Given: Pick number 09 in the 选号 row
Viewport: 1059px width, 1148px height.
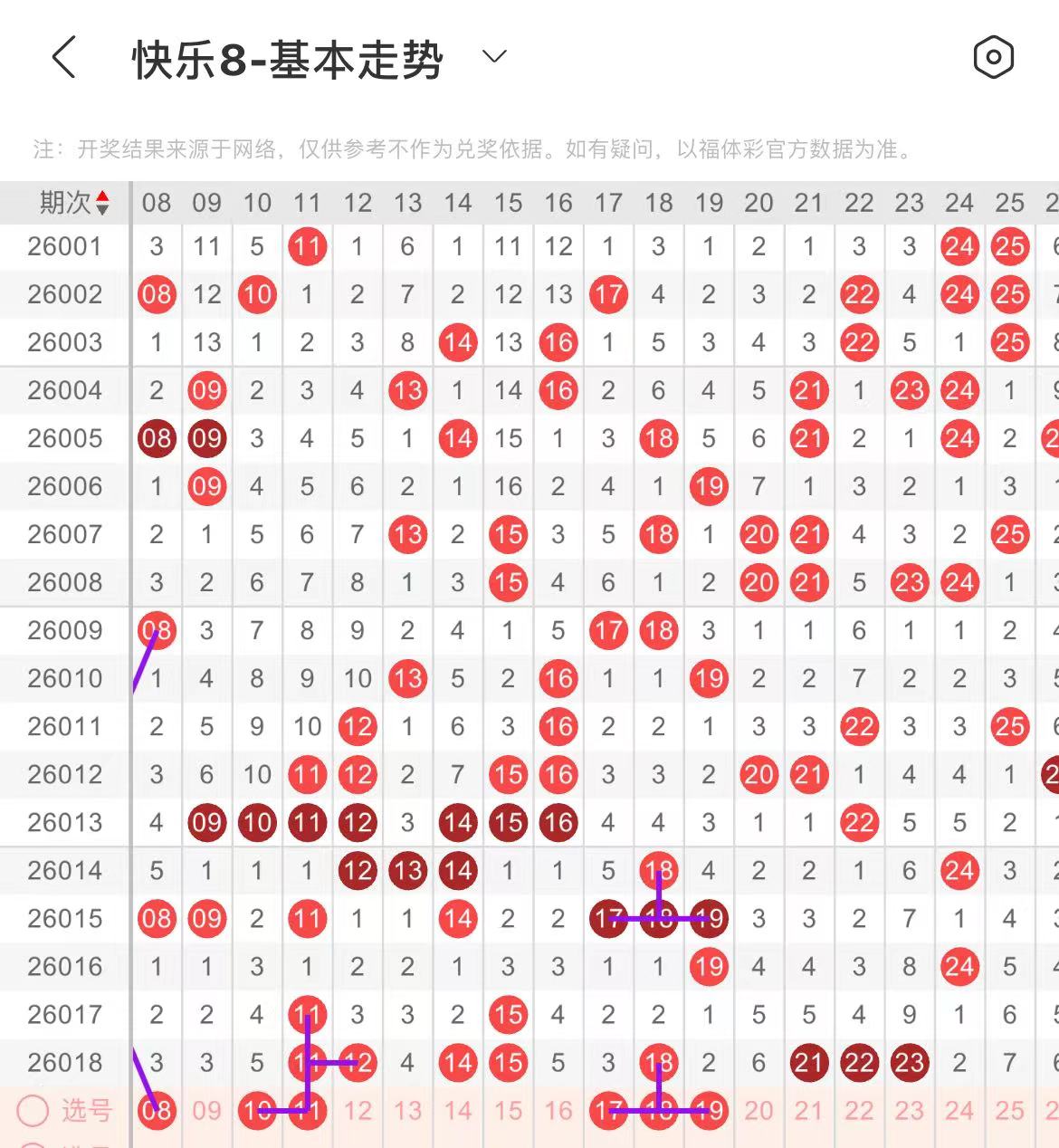Looking at the screenshot, I should [206, 1110].
